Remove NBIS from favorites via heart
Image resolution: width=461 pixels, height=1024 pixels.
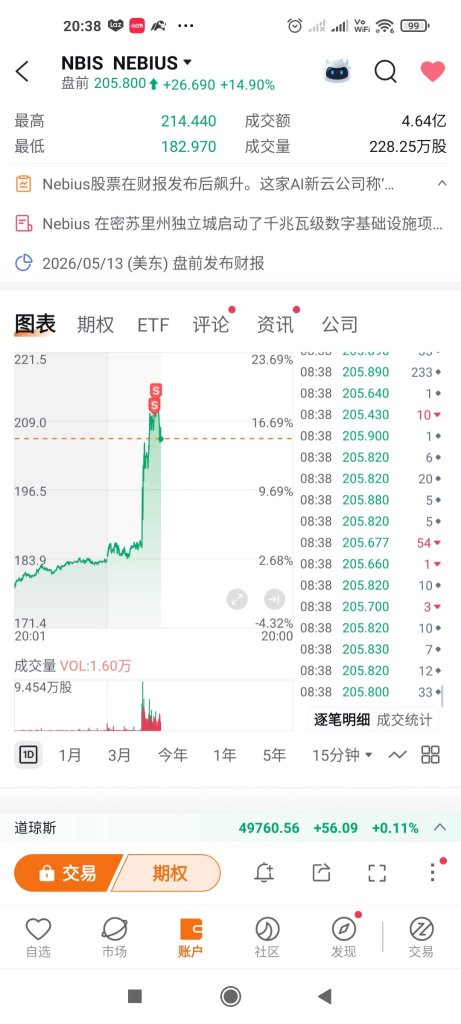point(432,71)
